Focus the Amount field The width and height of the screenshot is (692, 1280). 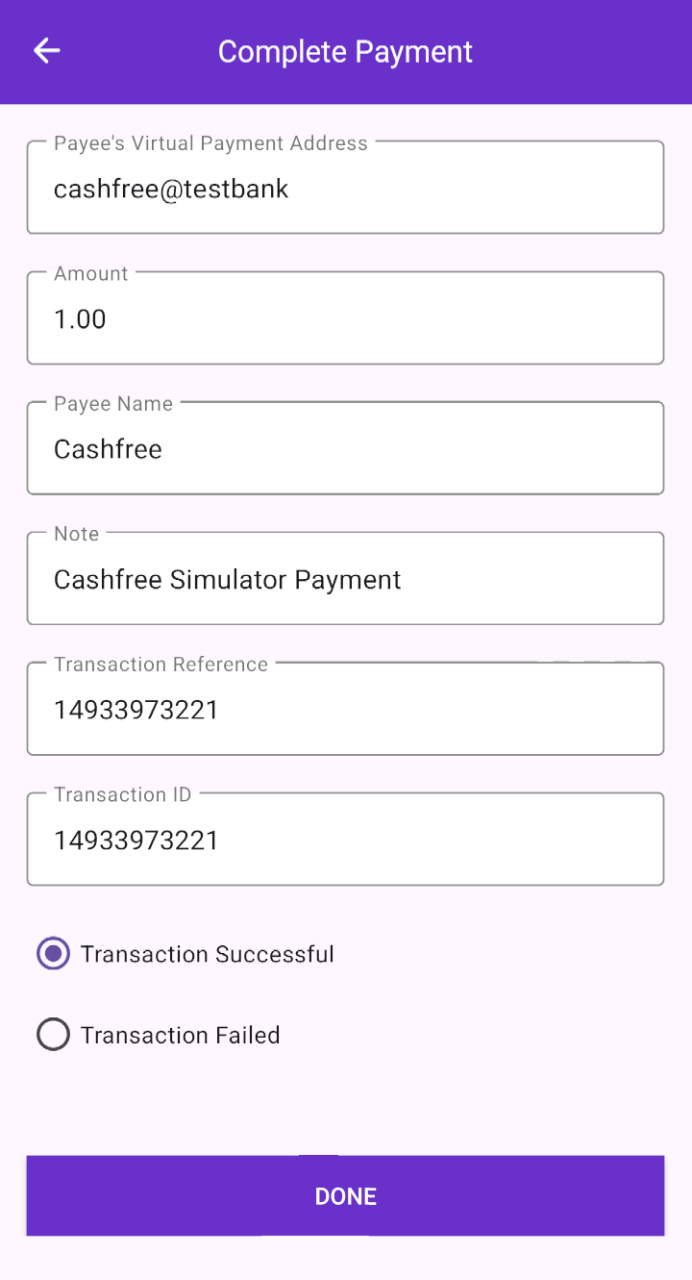point(345,319)
